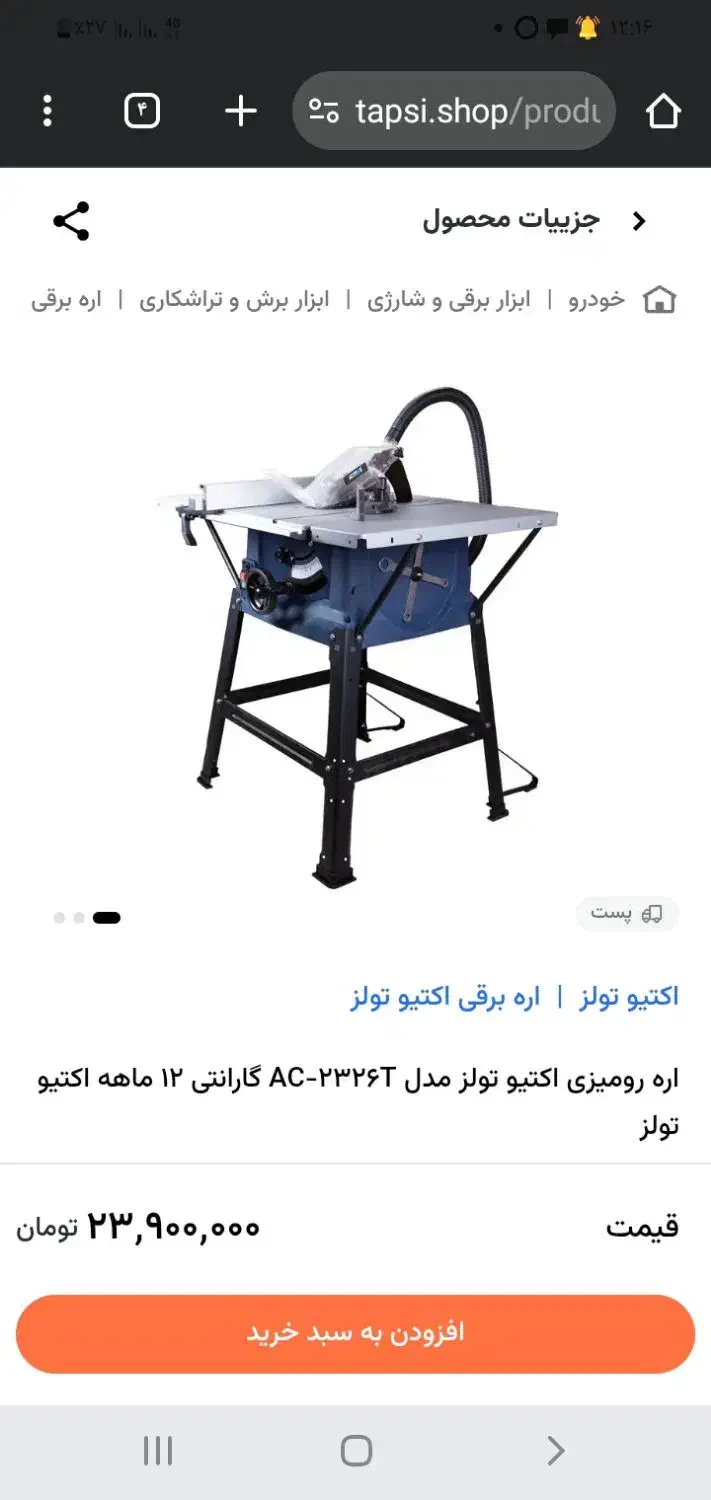Open the browser overflow menu
The width and height of the screenshot is (711, 1500).
47,111
